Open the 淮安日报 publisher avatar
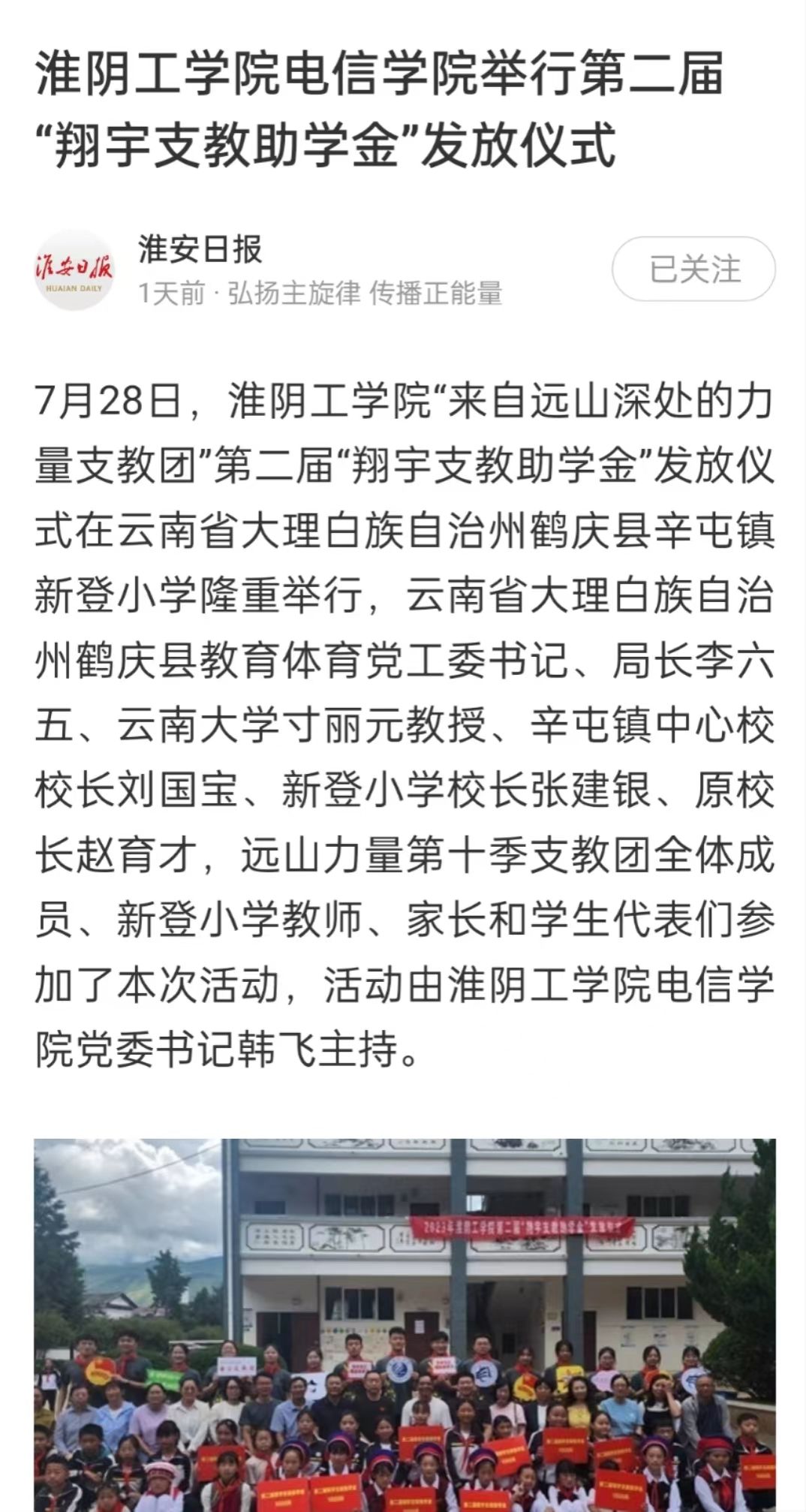The image size is (806, 1512). pos(74,270)
